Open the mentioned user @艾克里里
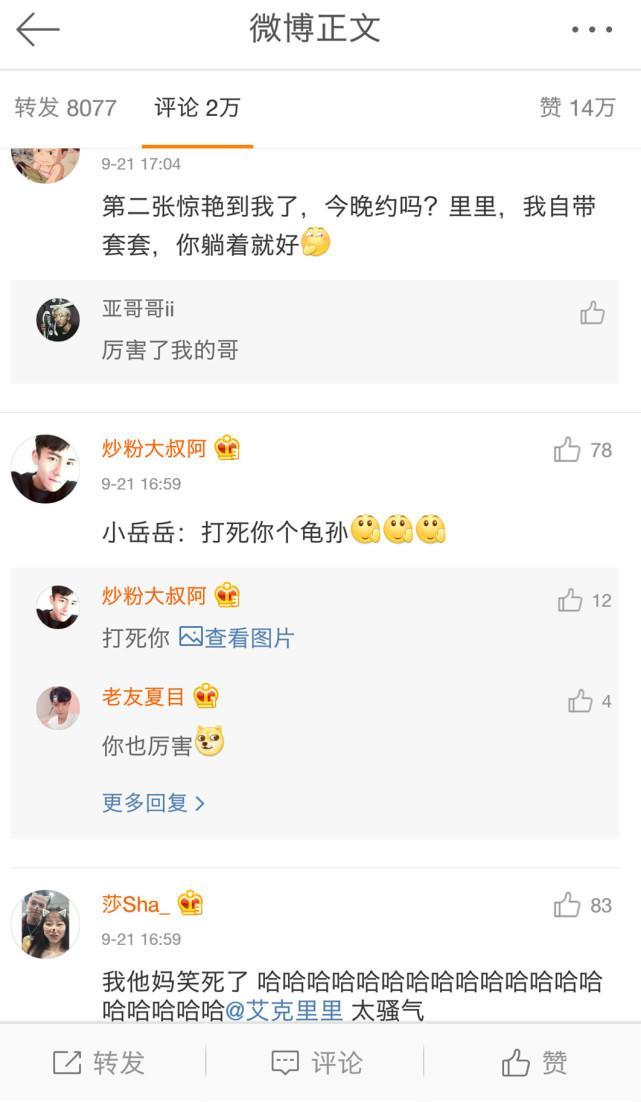Viewport: 641px width, 1102px height. (x=285, y=1010)
